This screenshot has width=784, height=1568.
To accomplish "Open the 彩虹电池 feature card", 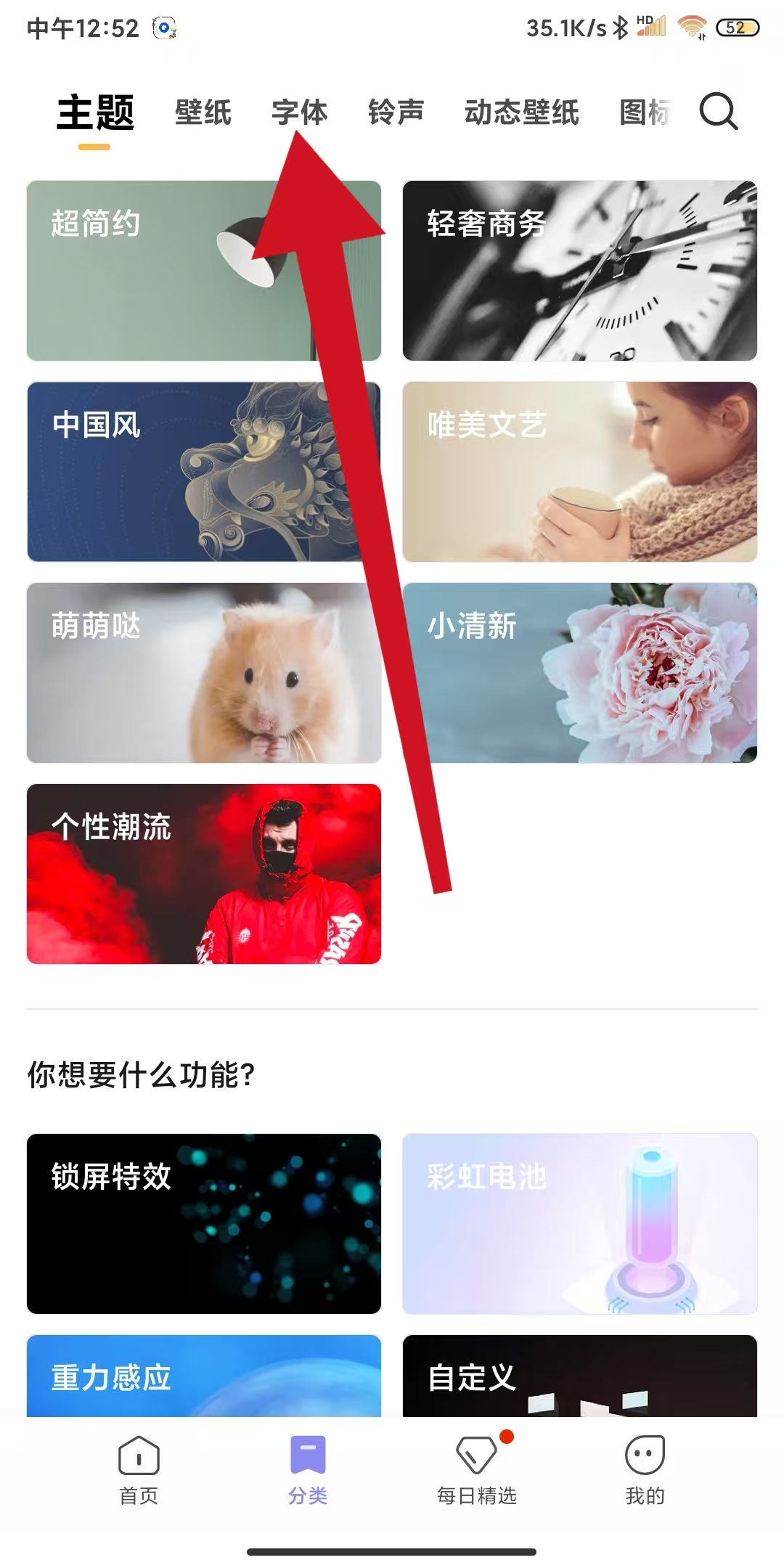I will [579, 1224].
